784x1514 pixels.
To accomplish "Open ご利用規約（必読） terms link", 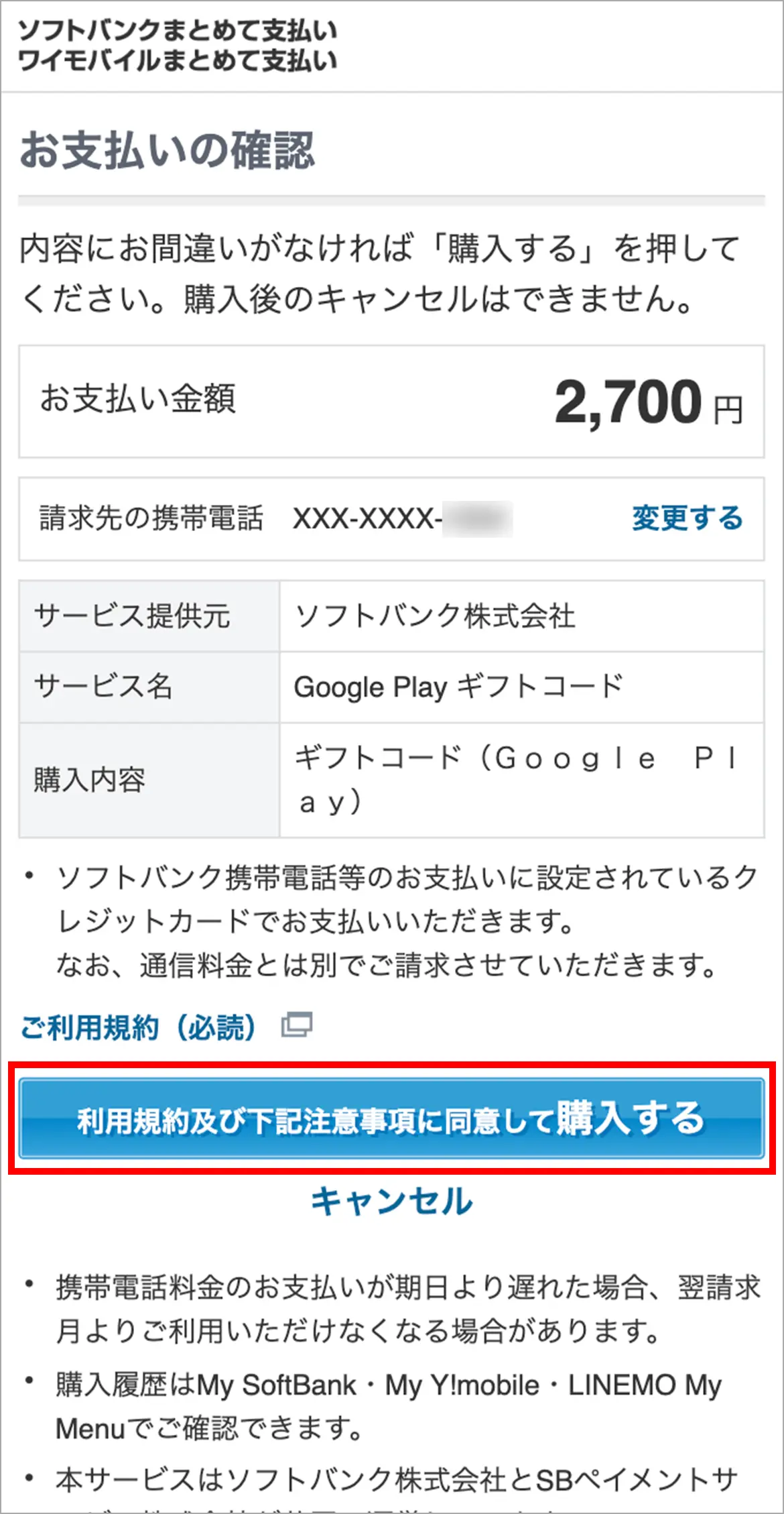I will [138, 1027].
